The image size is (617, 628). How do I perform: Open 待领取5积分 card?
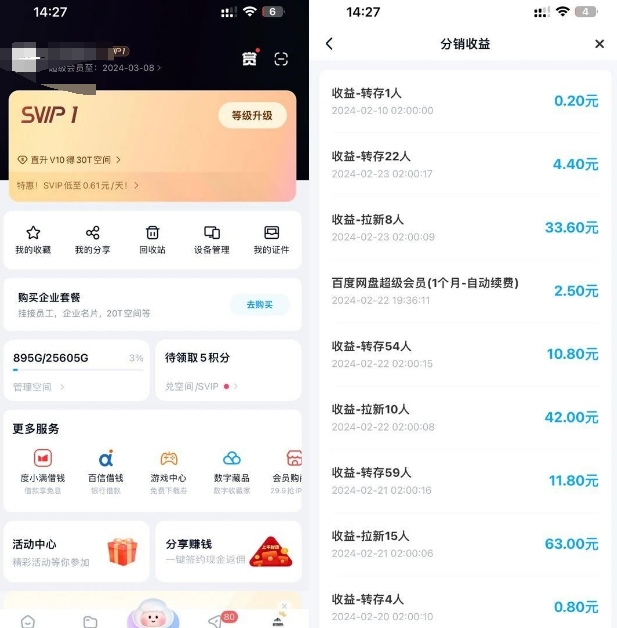(x=228, y=371)
